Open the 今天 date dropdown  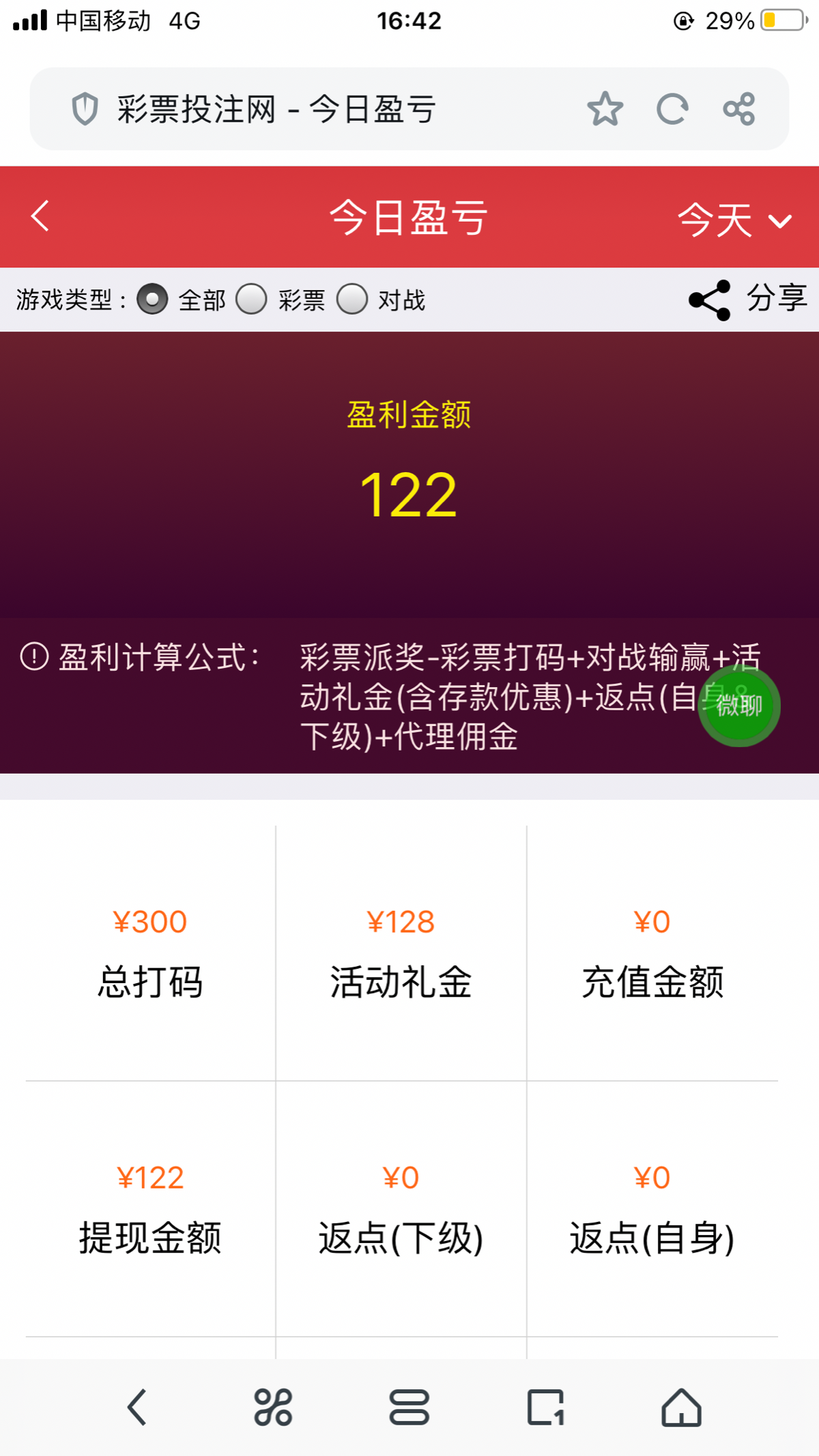pyautogui.click(x=734, y=220)
